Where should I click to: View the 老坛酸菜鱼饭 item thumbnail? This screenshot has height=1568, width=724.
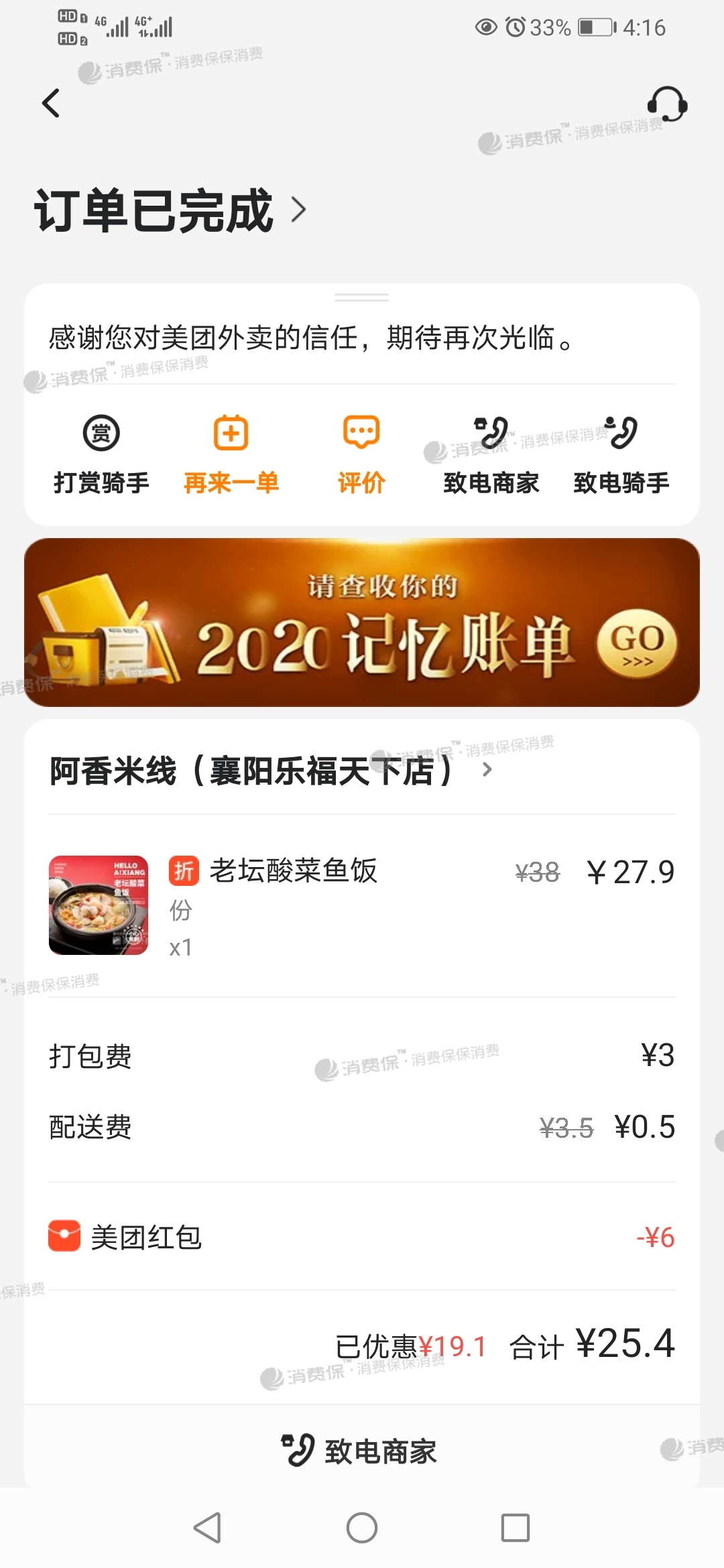[x=99, y=905]
